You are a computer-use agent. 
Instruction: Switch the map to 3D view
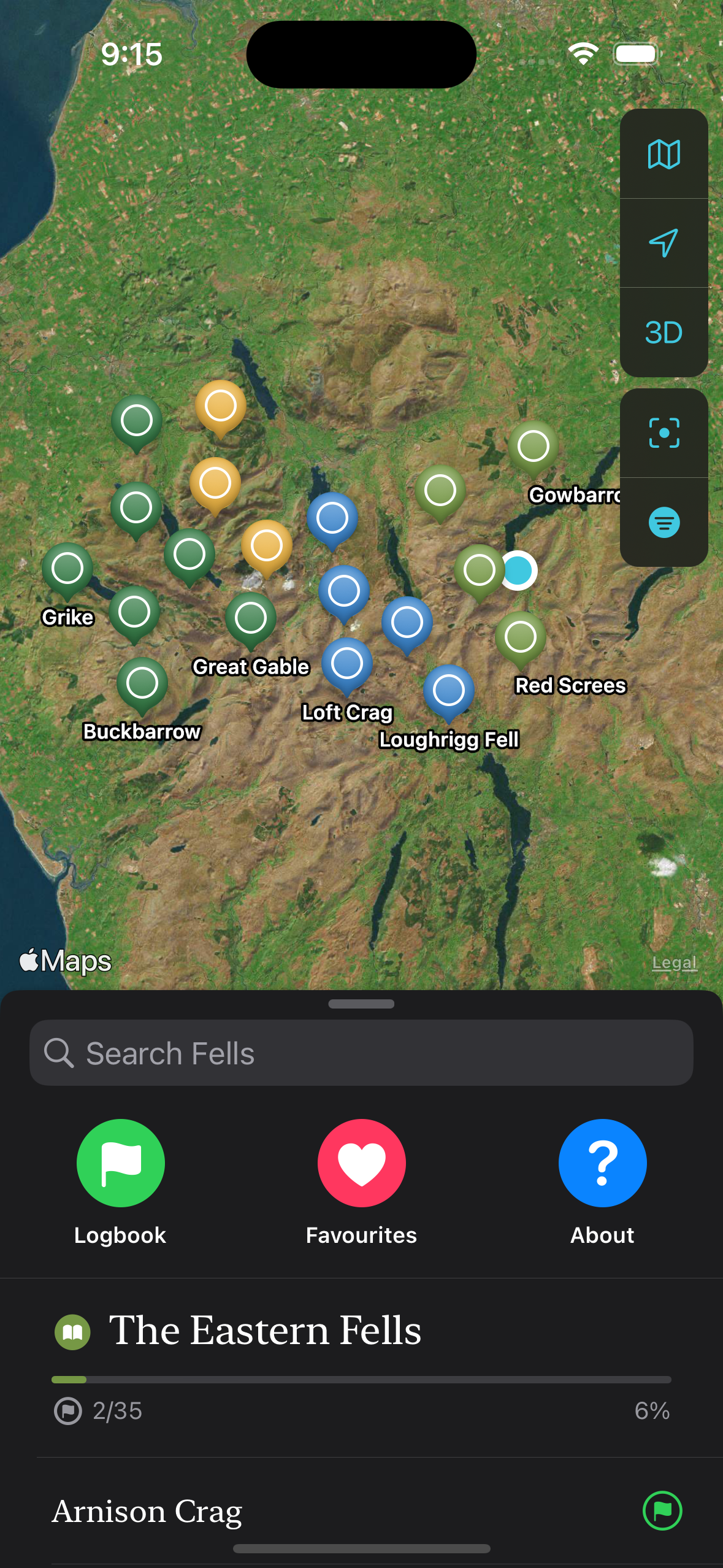[664, 332]
